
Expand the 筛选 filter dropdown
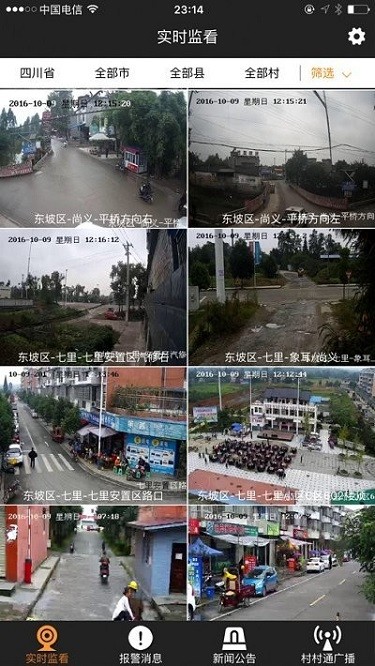click(x=331, y=73)
